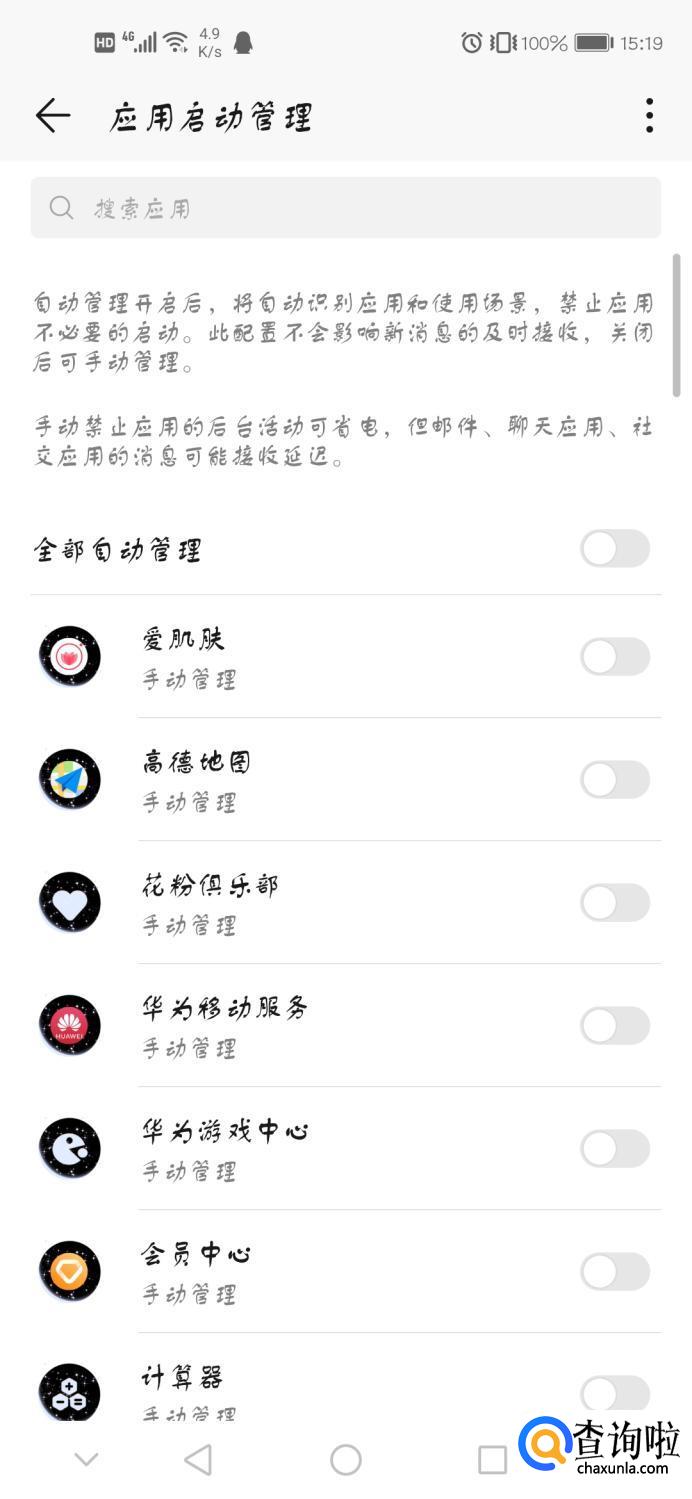Turn on the 高德地图 switch

click(x=614, y=780)
